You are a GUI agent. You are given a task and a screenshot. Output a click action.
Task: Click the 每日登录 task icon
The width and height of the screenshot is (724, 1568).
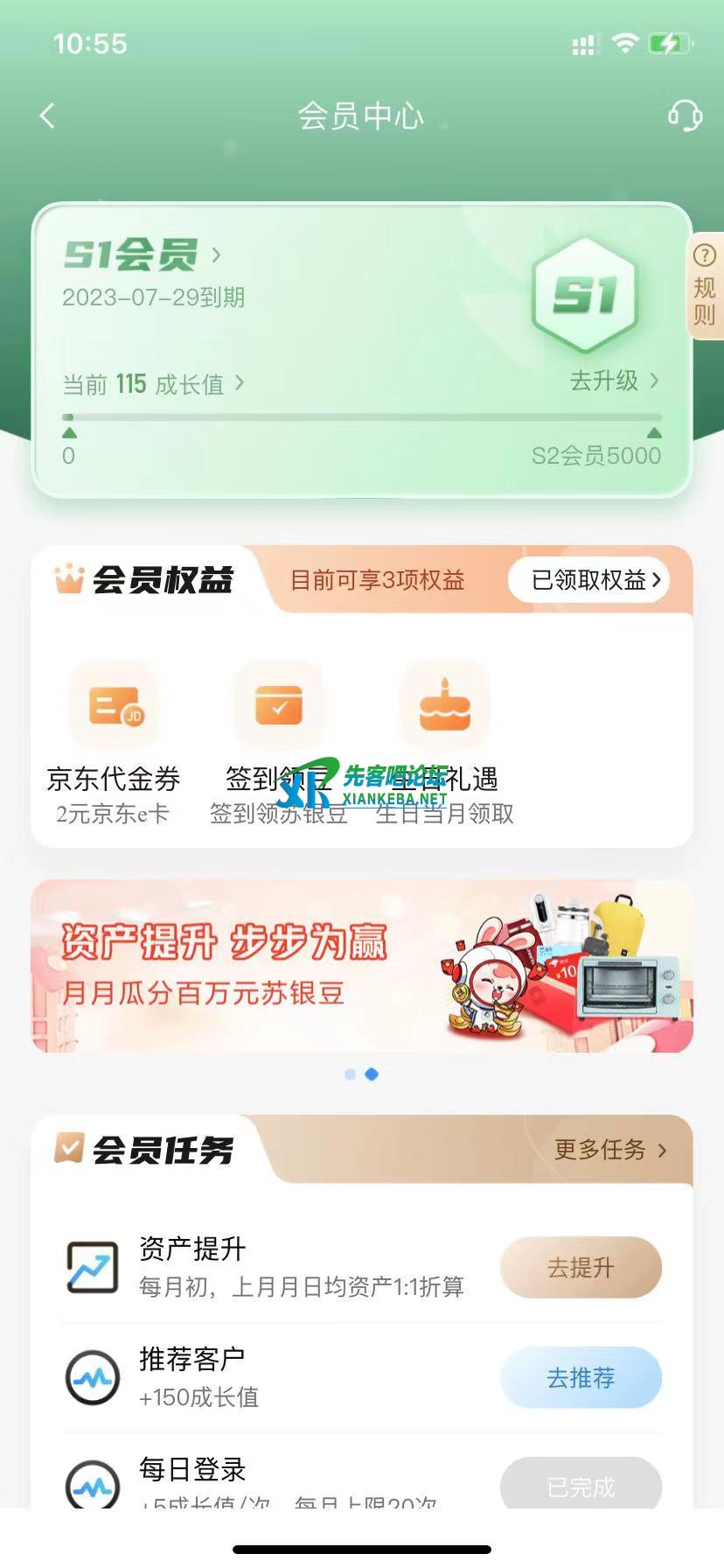pos(91,1485)
